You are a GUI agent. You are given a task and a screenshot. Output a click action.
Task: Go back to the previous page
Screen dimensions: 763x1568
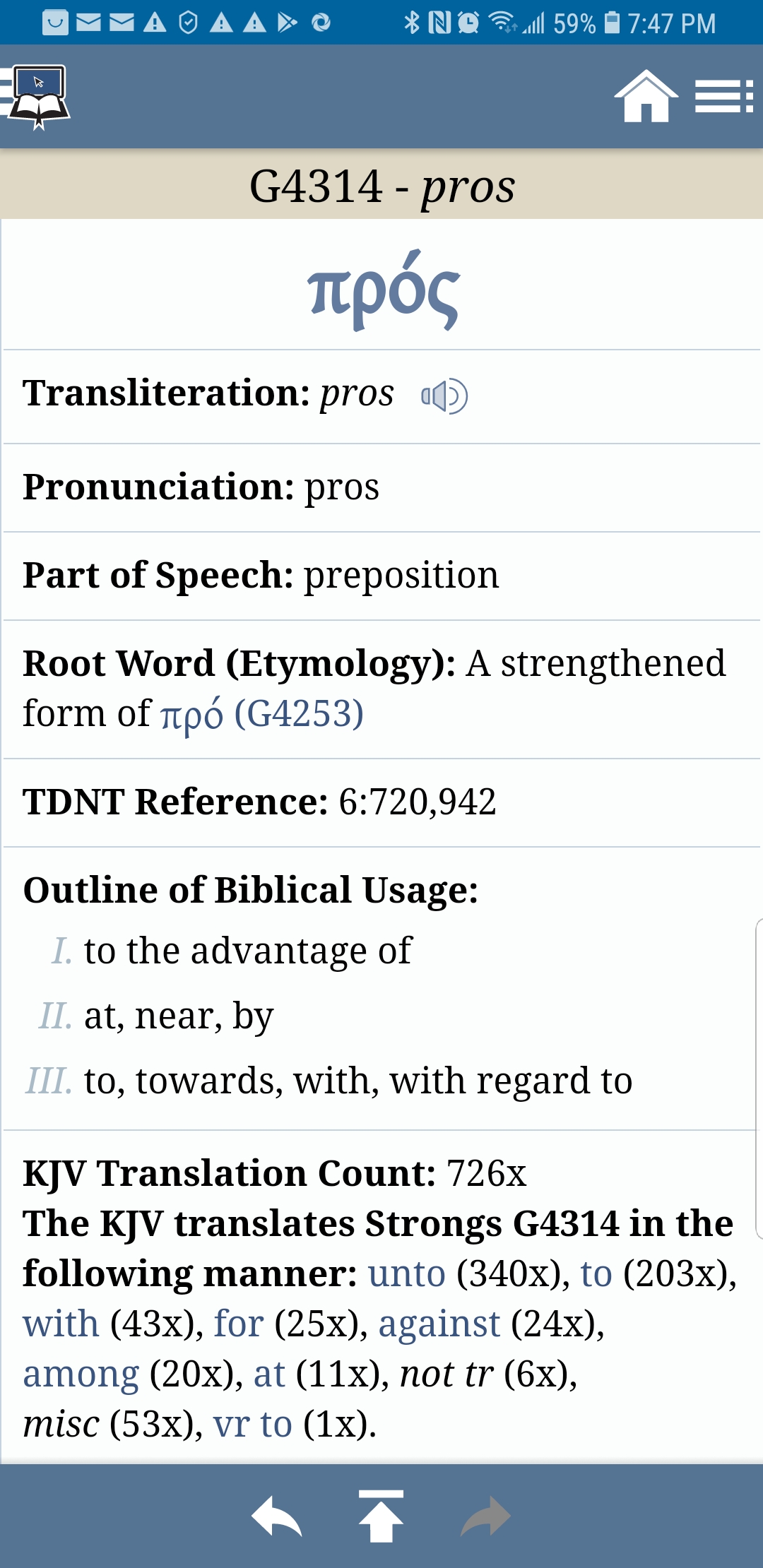point(276,1516)
